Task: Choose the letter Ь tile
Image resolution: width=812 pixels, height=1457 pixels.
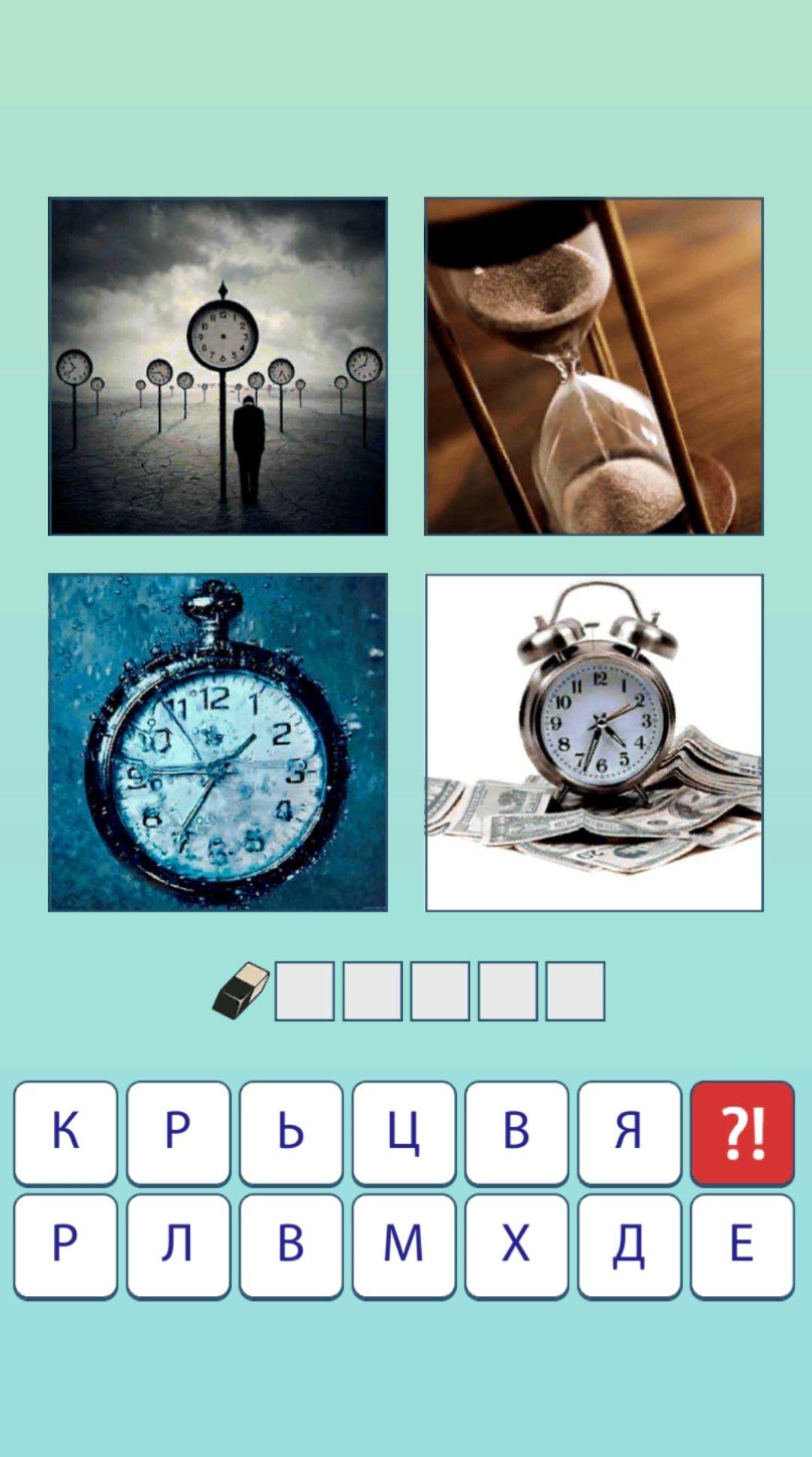Action: pyautogui.click(x=291, y=1132)
